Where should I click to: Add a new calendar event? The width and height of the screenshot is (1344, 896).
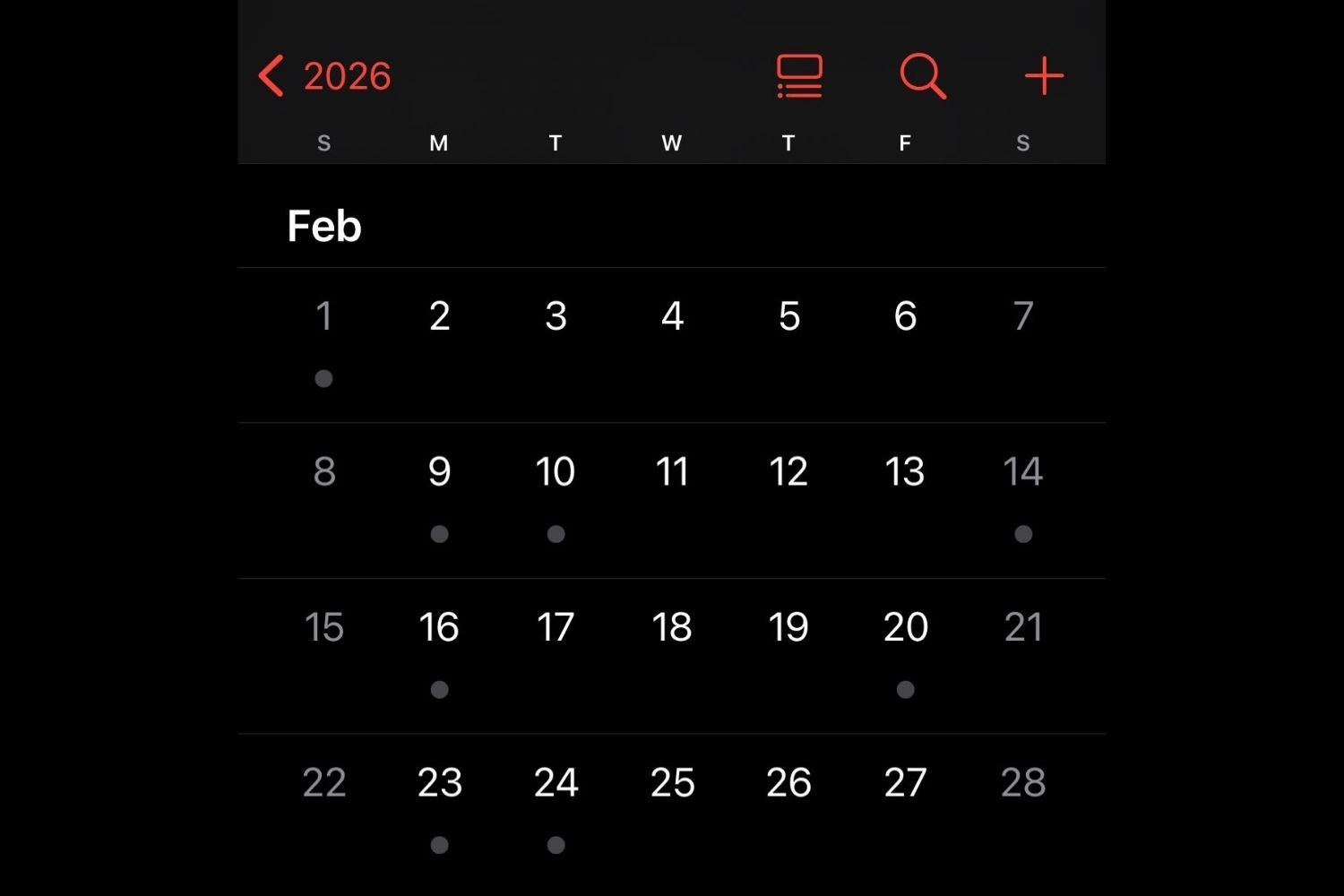(x=1044, y=76)
